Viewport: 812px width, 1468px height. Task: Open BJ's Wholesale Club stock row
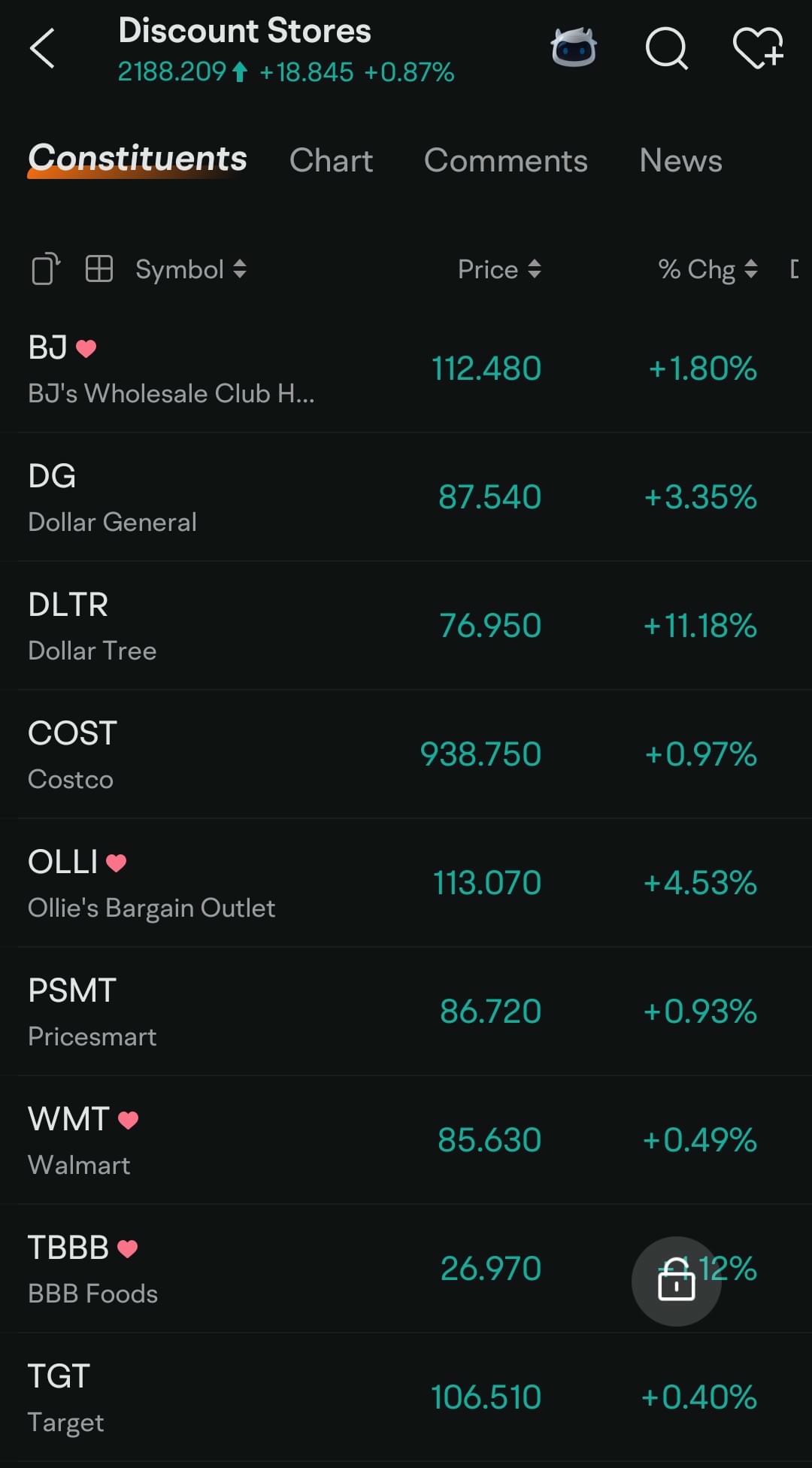(x=406, y=369)
